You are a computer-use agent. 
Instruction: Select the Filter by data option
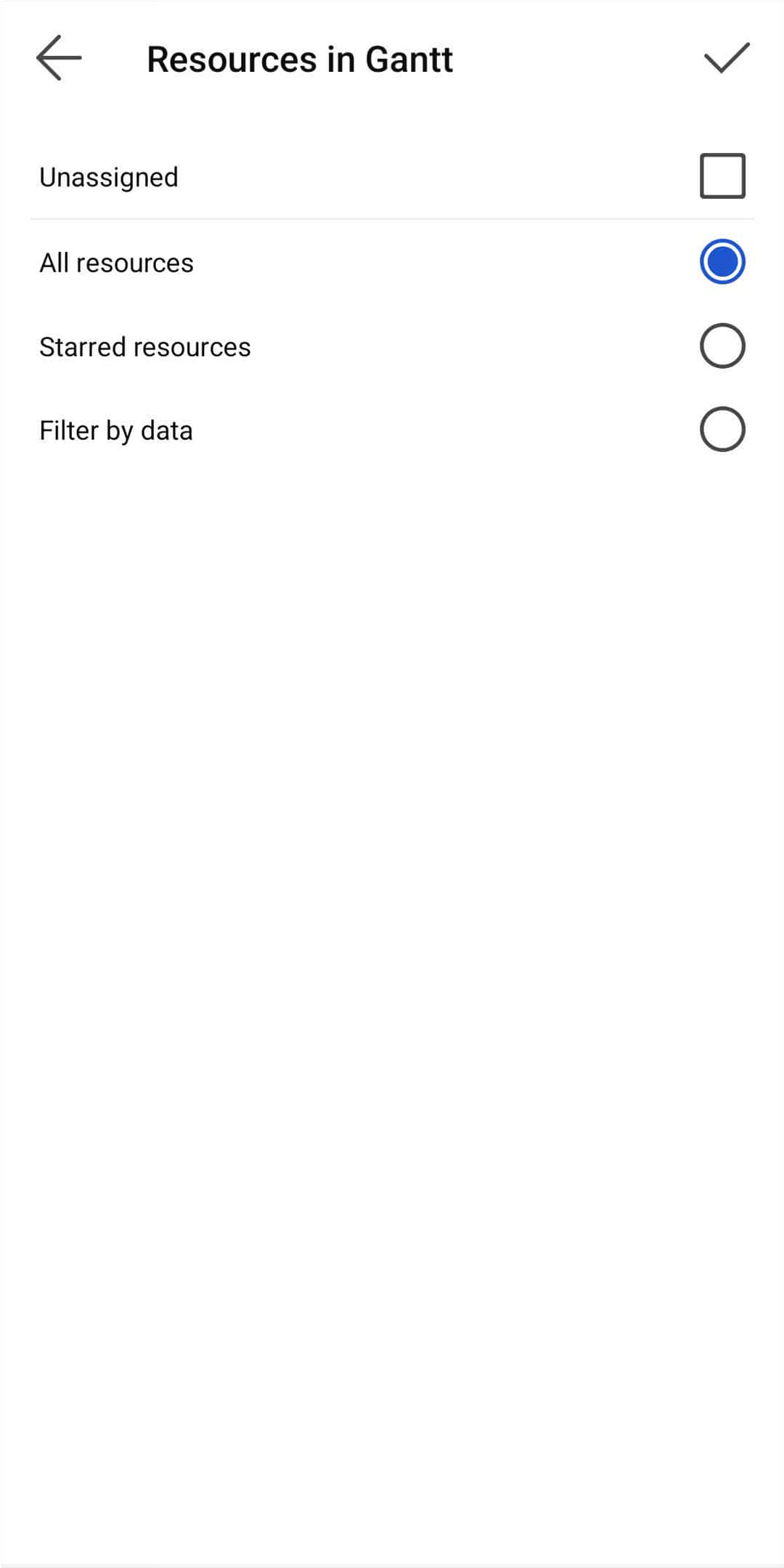722,430
